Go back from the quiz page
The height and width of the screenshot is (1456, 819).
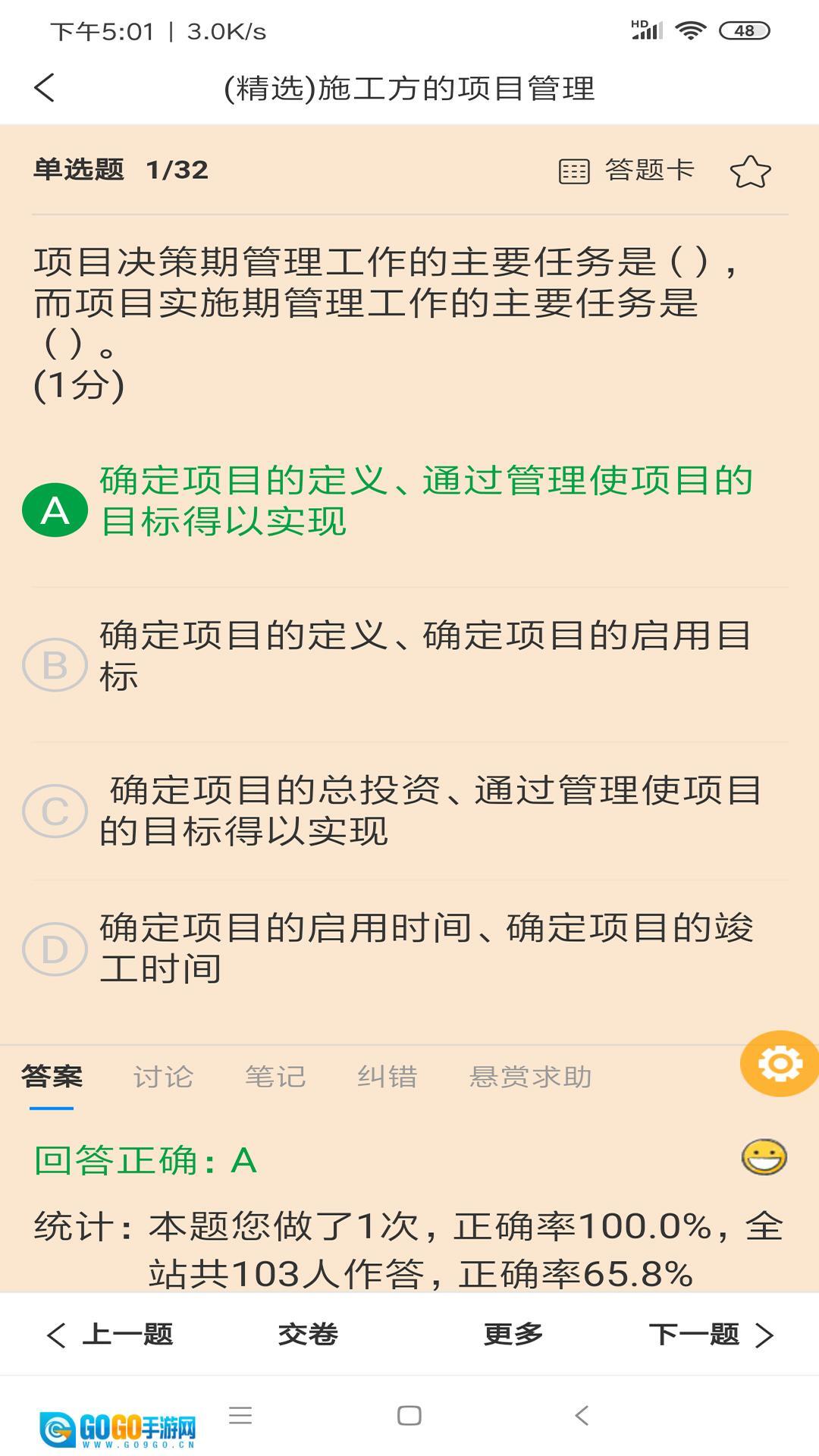[45, 88]
